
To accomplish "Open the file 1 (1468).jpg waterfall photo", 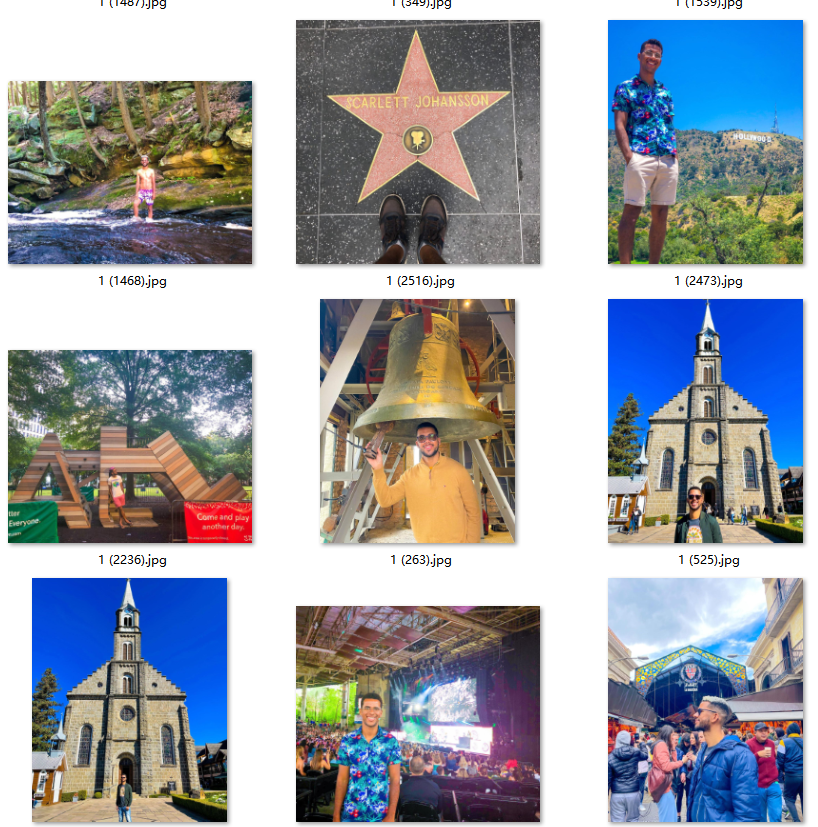I will tap(130, 173).
